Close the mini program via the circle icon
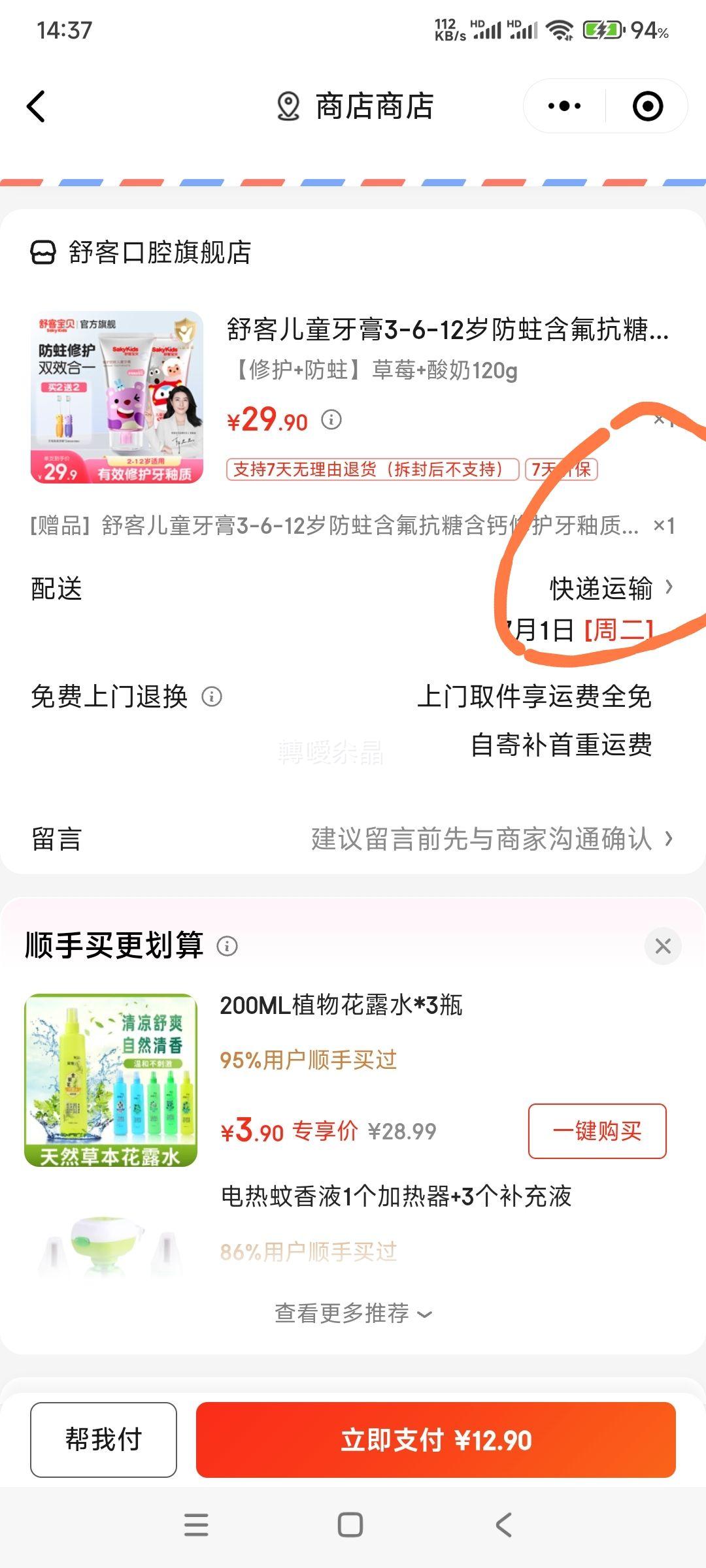This screenshot has height=1568, width=706. coord(647,106)
